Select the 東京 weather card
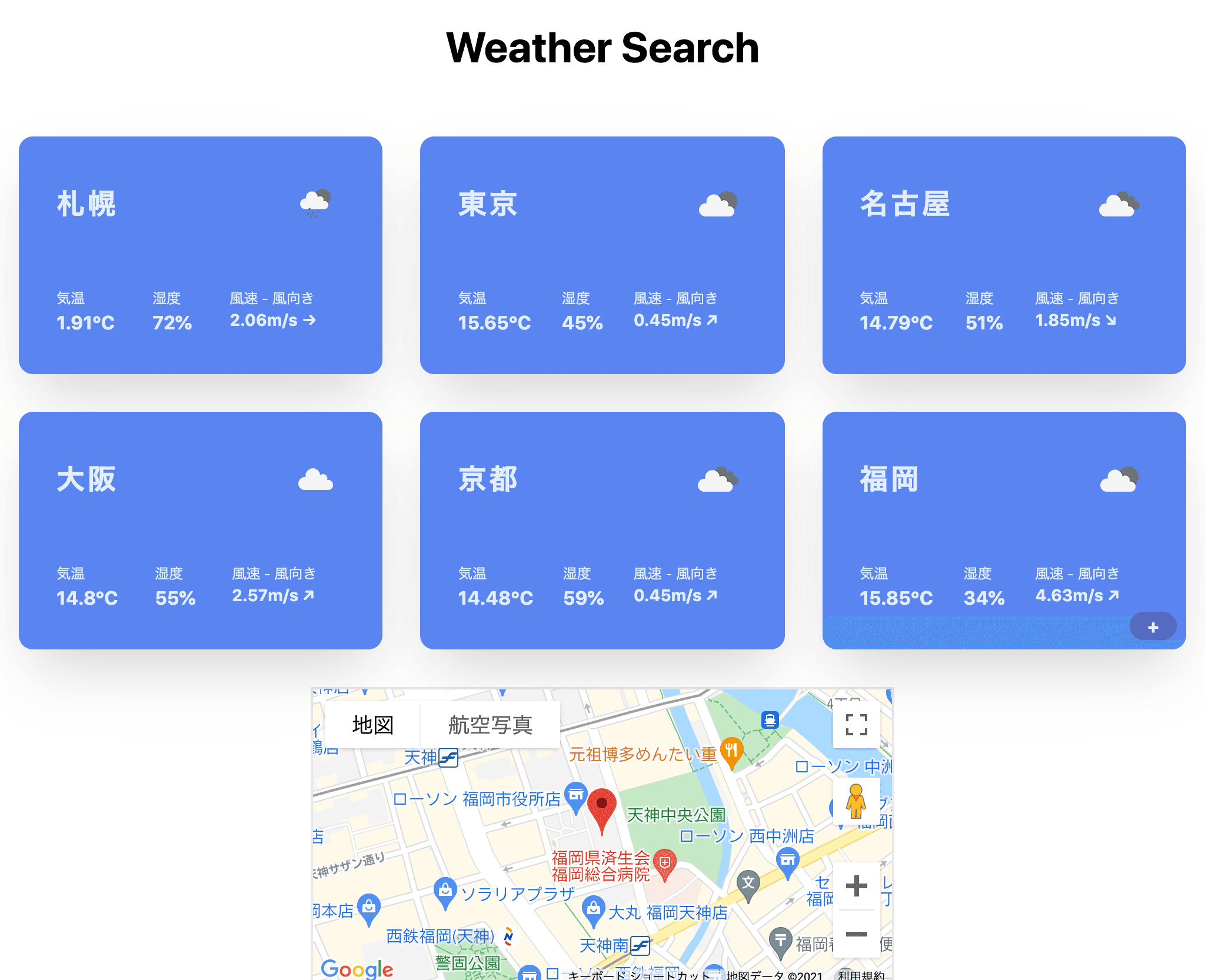Image resolution: width=1205 pixels, height=980 pixels. pos(602,255)
